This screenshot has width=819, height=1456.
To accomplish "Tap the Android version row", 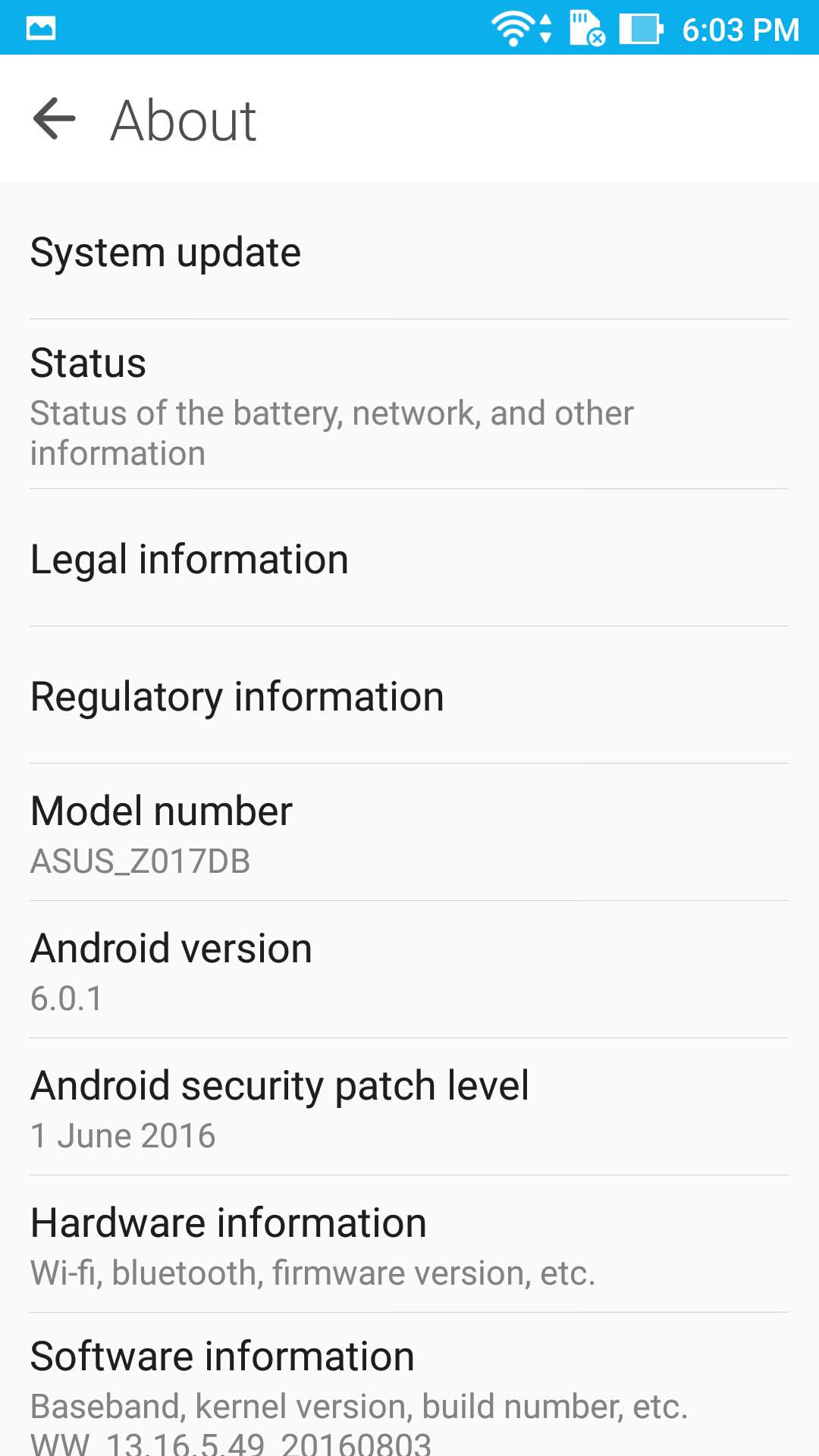I will [x=409, y=970].
